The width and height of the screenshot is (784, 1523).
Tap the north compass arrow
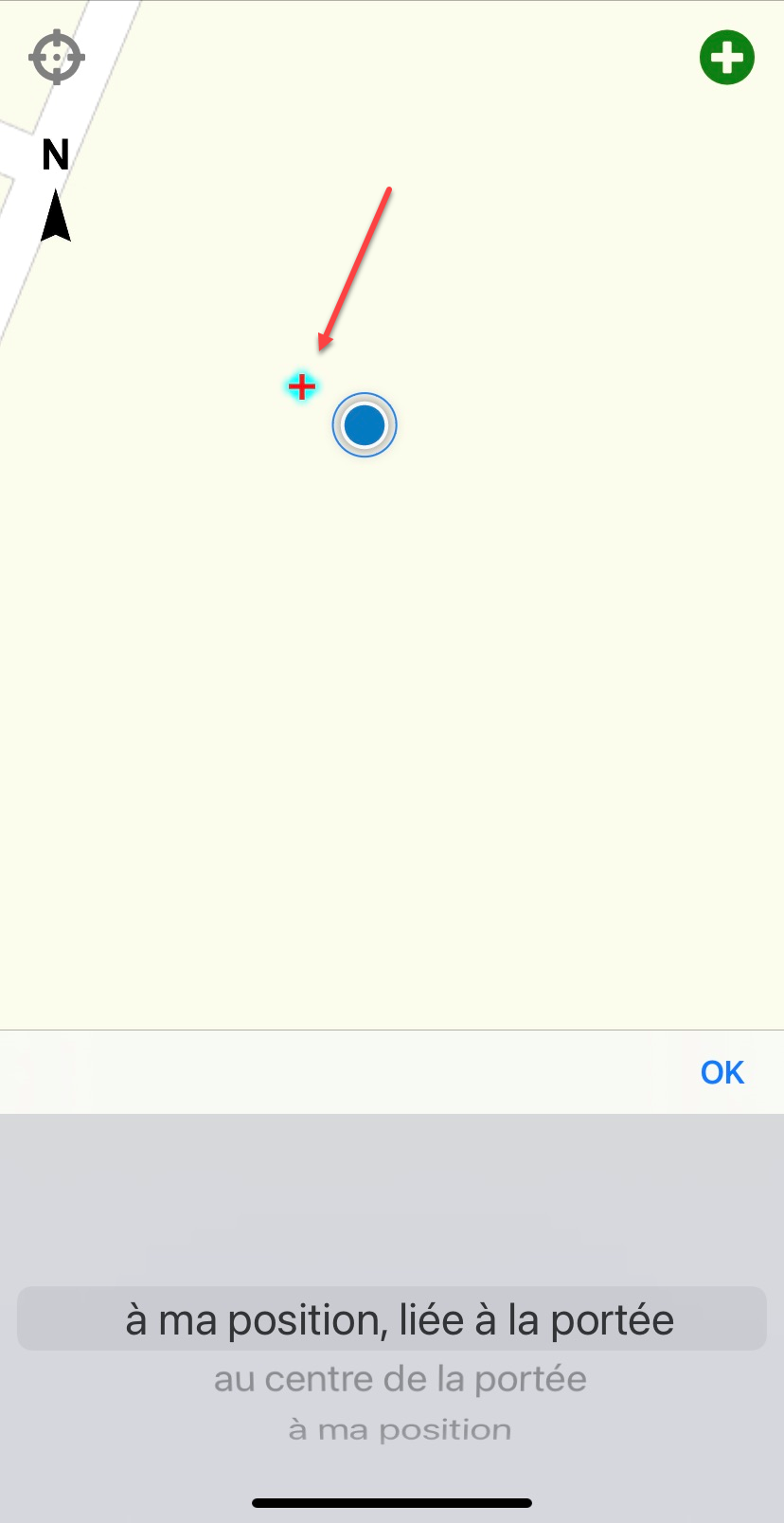[56, 214]
